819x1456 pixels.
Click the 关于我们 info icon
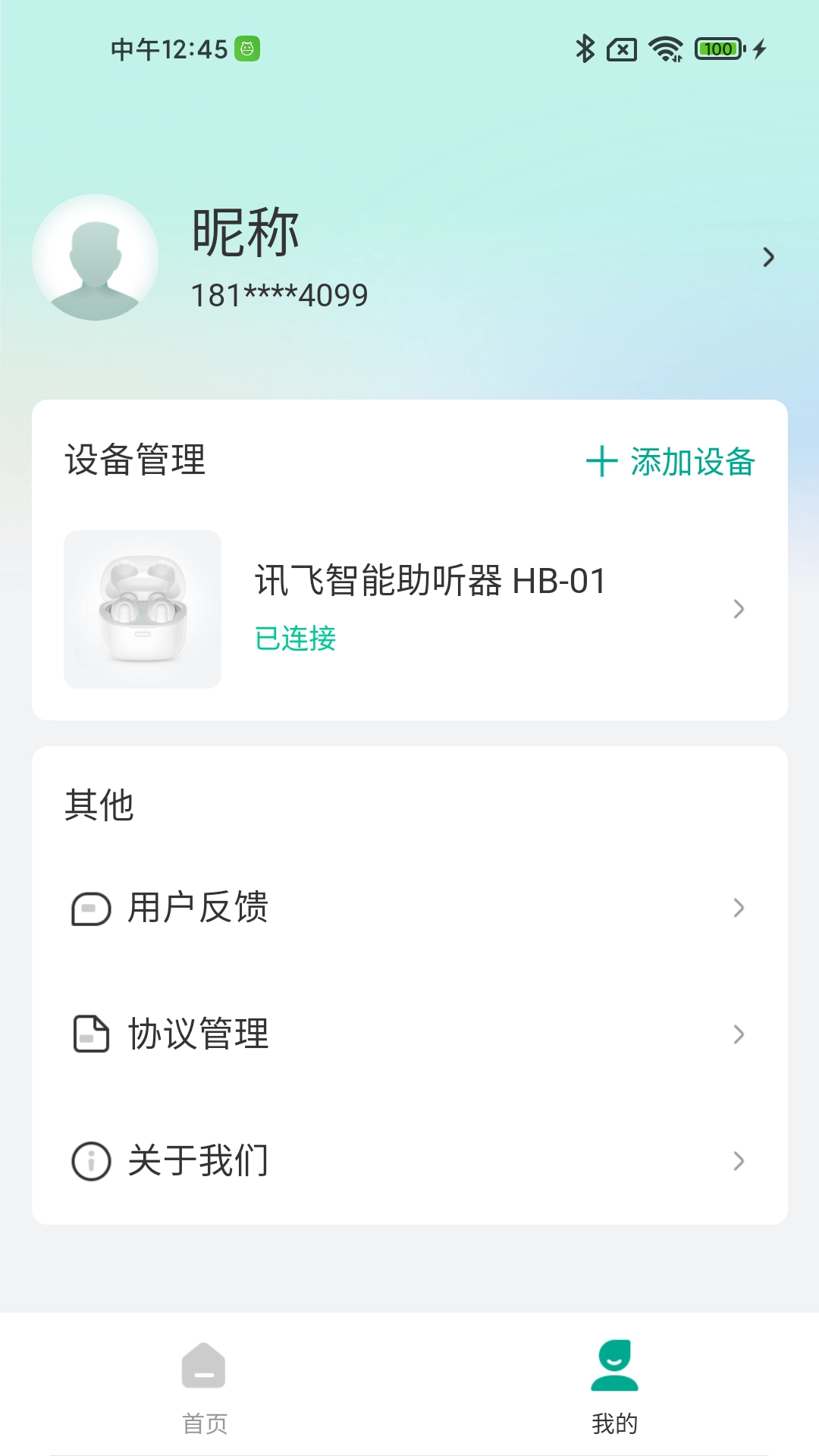tap(89, 1159)
